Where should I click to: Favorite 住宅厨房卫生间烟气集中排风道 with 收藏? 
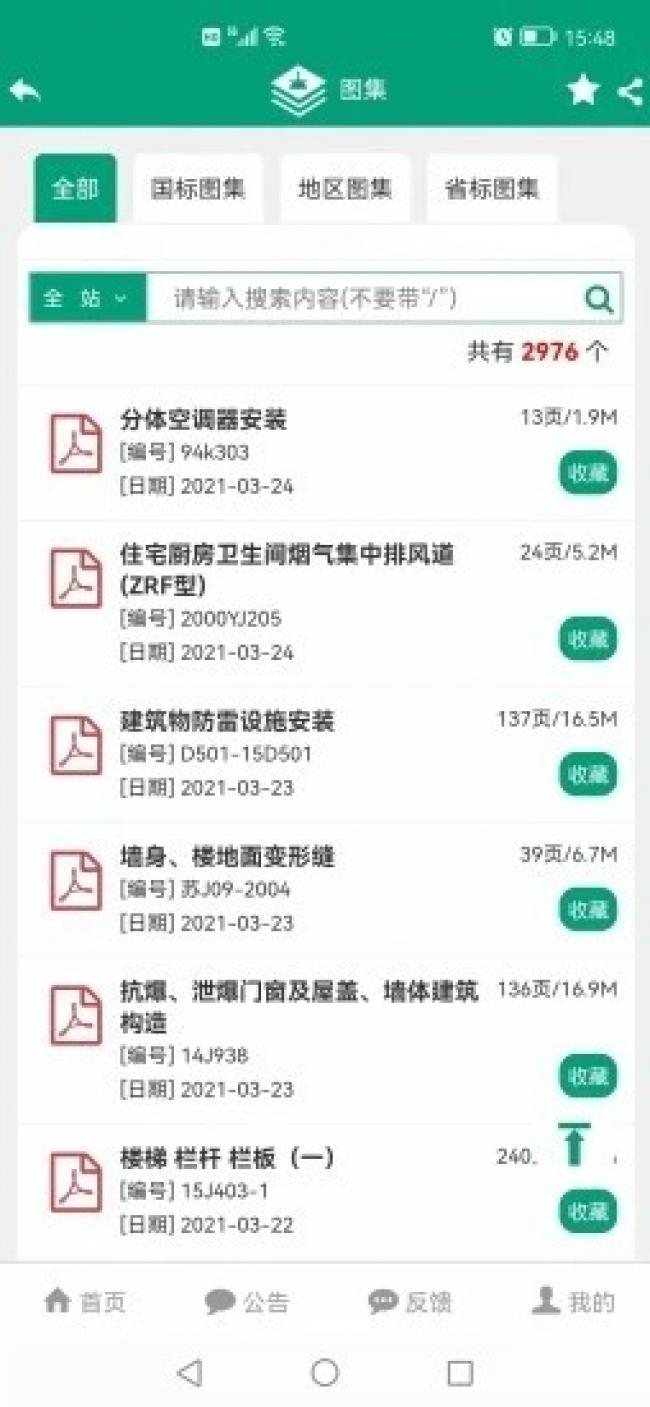(x=587, y=640)
